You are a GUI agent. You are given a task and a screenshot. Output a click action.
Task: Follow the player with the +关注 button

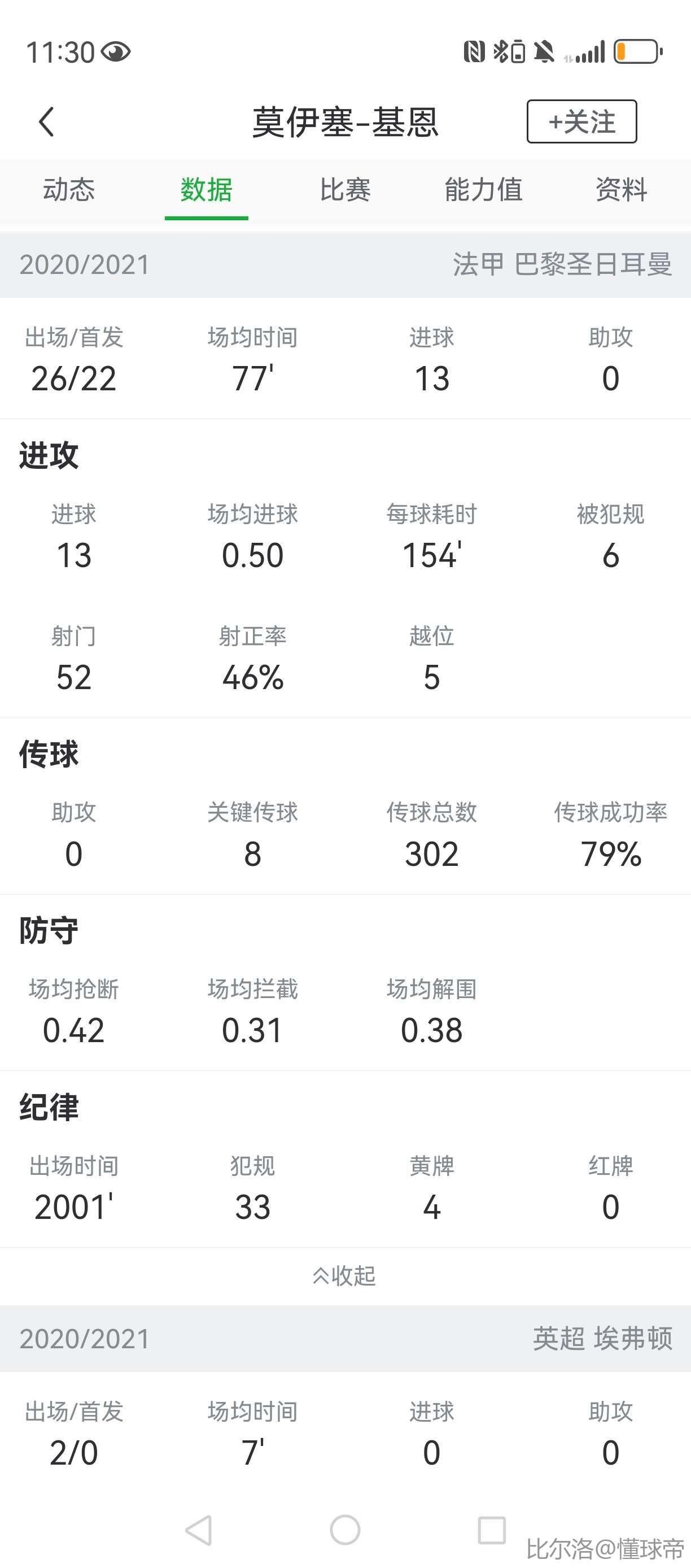pos(581,122)
